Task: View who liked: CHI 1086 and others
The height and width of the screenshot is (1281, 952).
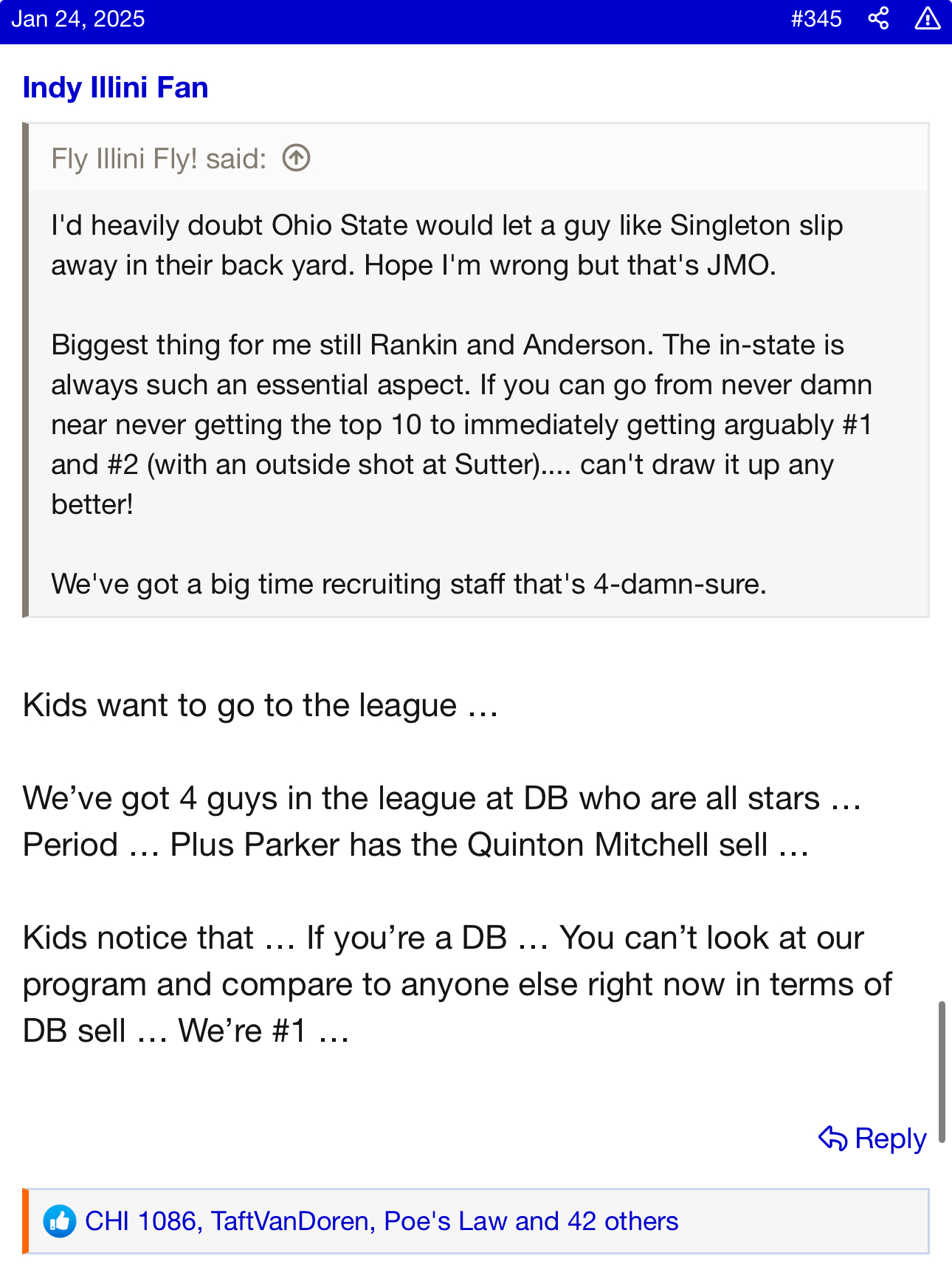Action: [x=382, y=1221]
